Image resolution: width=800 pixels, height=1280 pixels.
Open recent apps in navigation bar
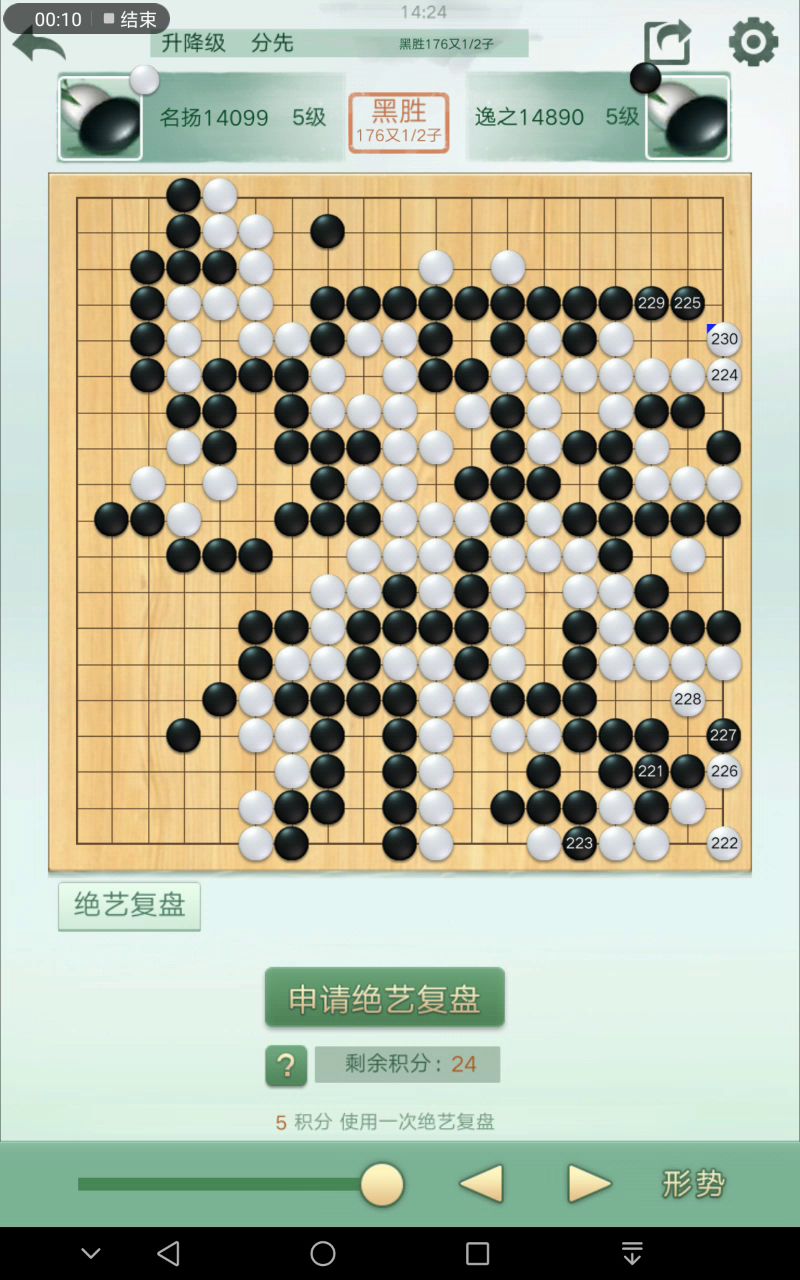pyautogui.click(x=478, y=1253)
